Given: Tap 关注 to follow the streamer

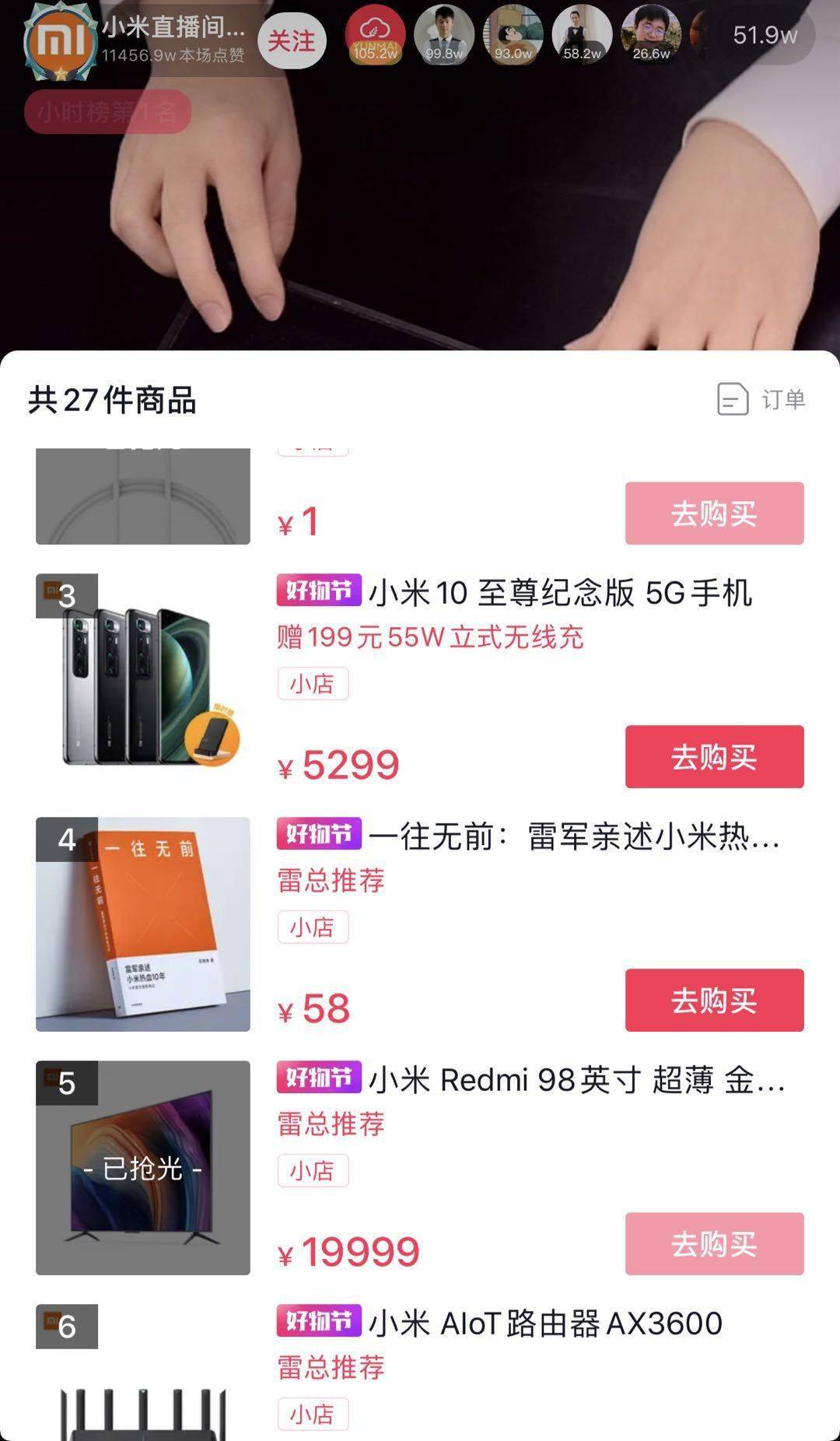Looking at the screenshot, I should pyautogui.click(x=292, y=40).
